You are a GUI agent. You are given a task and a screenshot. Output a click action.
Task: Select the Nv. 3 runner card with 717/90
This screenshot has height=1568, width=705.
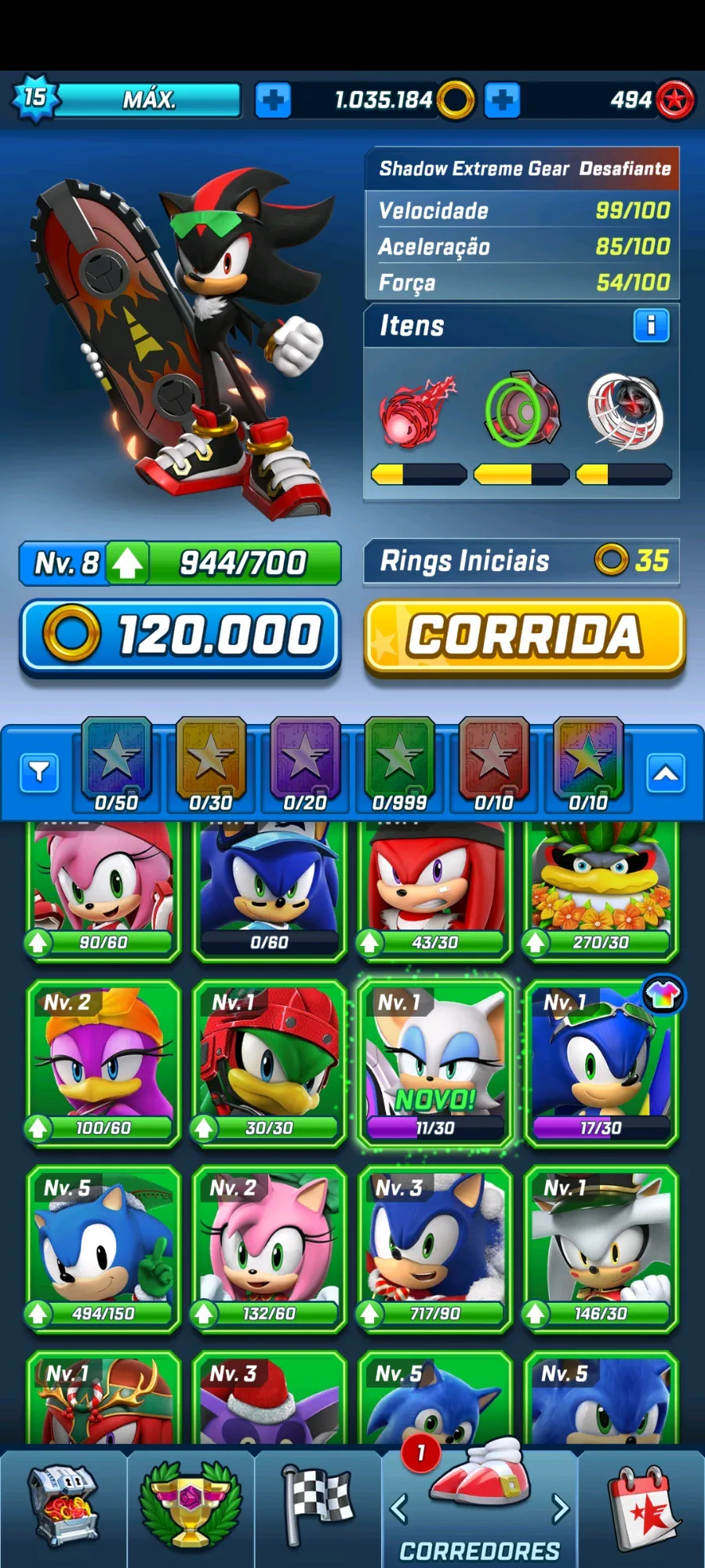[x=434, y=1249]
